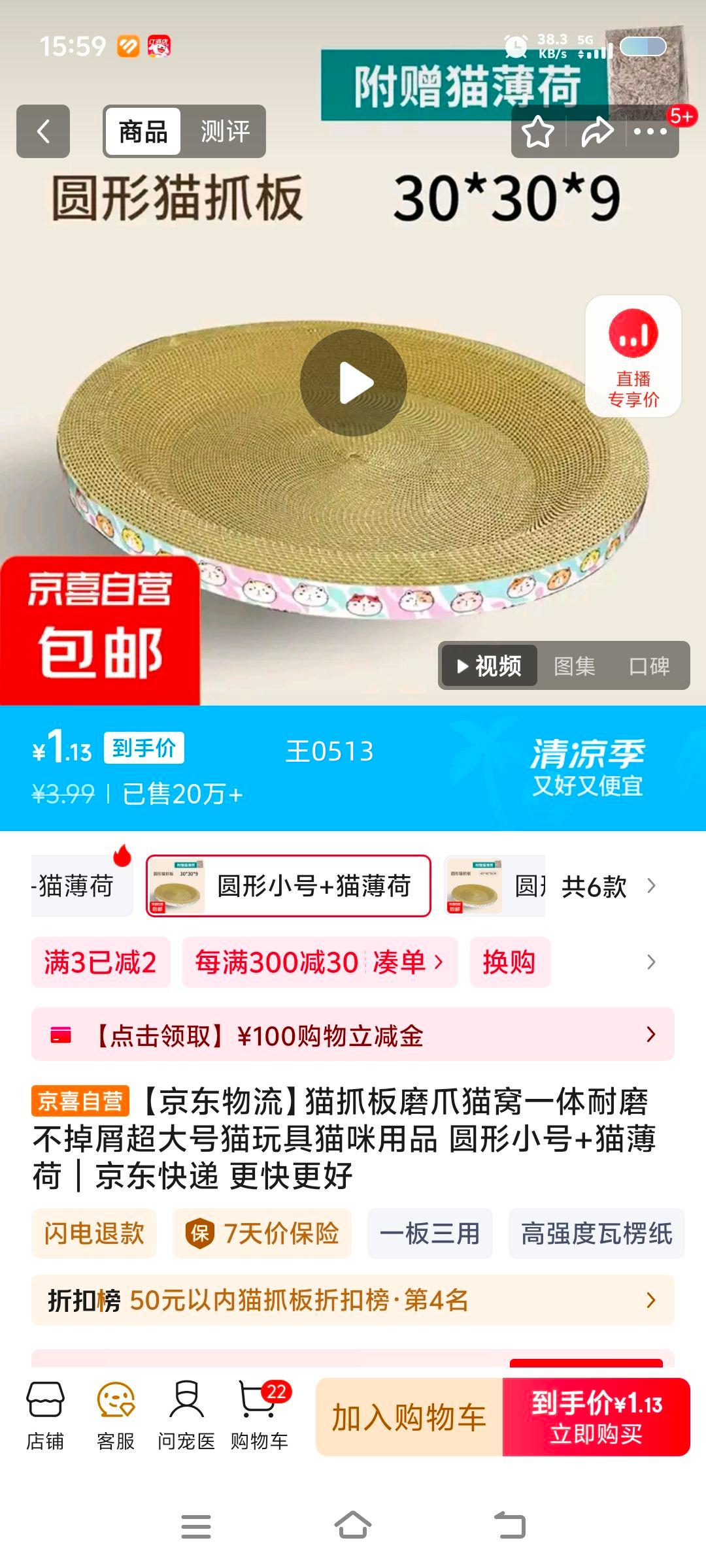Expand the variant list showing 共6款

point(599,887)
